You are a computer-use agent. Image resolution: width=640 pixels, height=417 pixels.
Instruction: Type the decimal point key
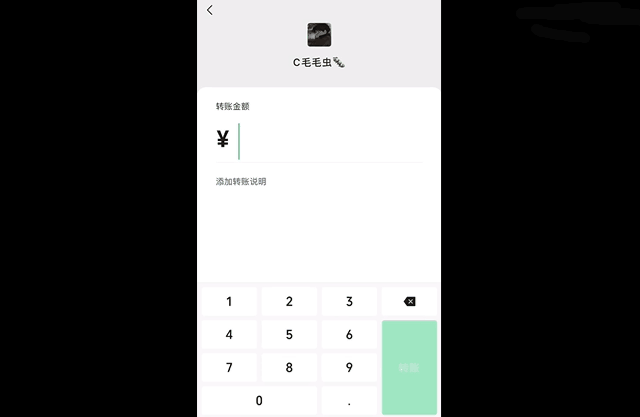pos(349,400)
